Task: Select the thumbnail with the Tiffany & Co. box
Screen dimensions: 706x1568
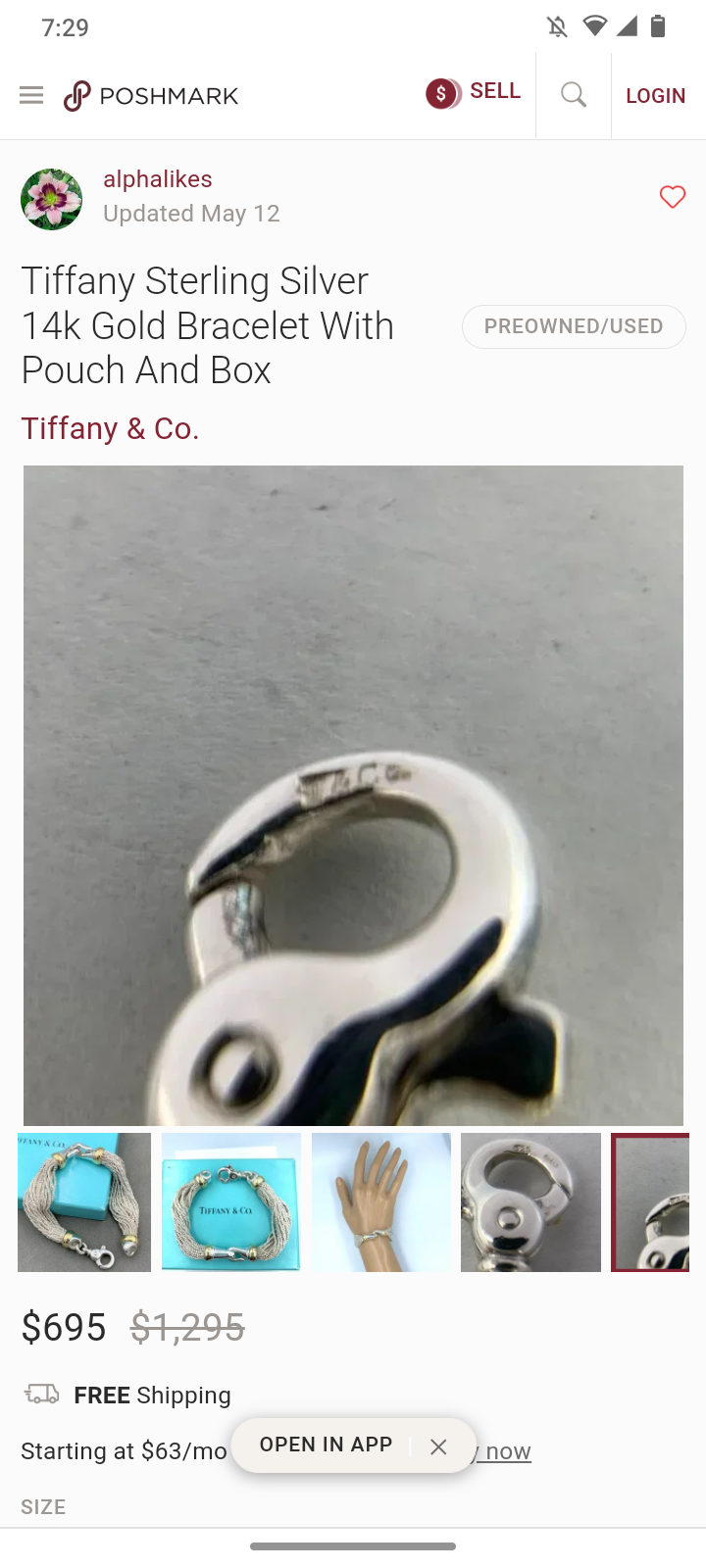Action: coord(231,1202)
